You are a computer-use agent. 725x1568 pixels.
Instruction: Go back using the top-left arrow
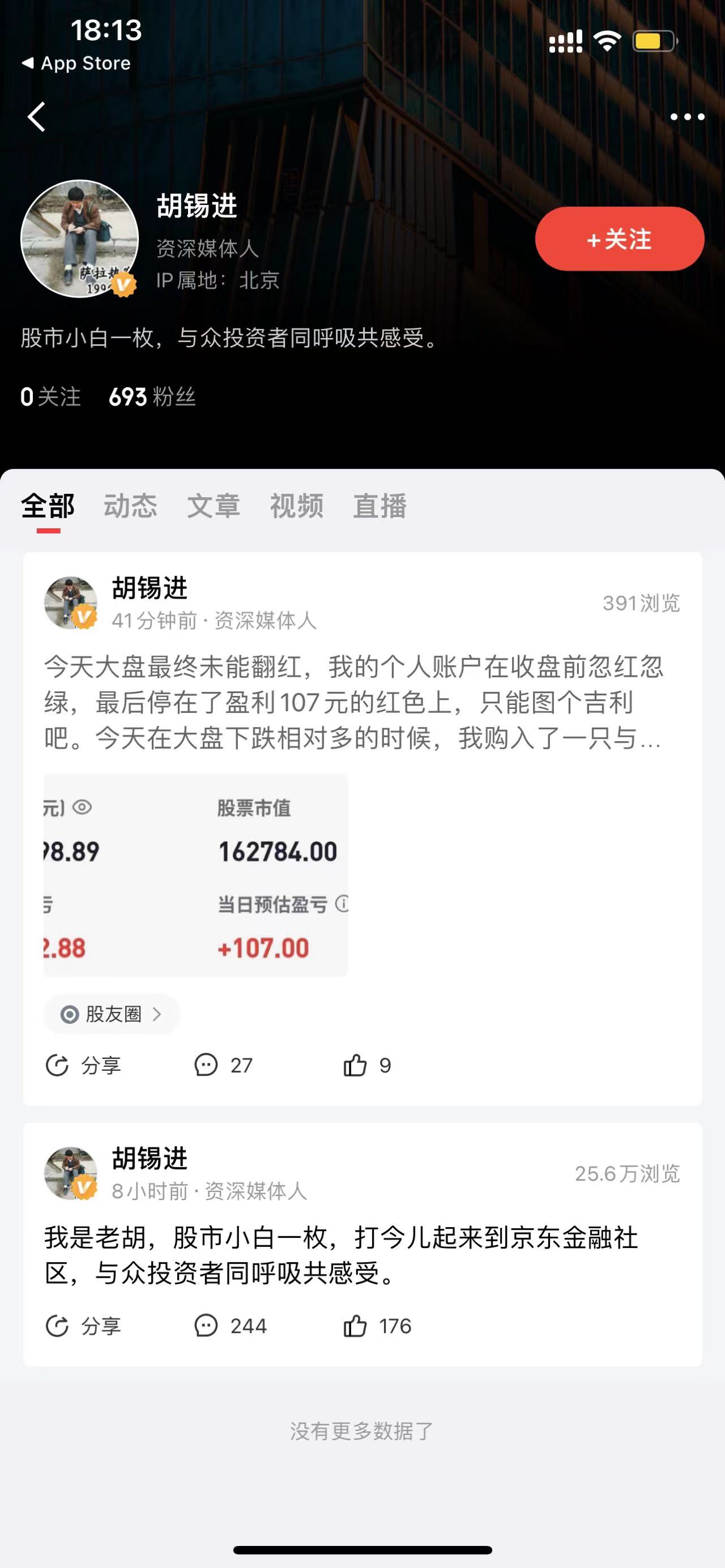36,117
